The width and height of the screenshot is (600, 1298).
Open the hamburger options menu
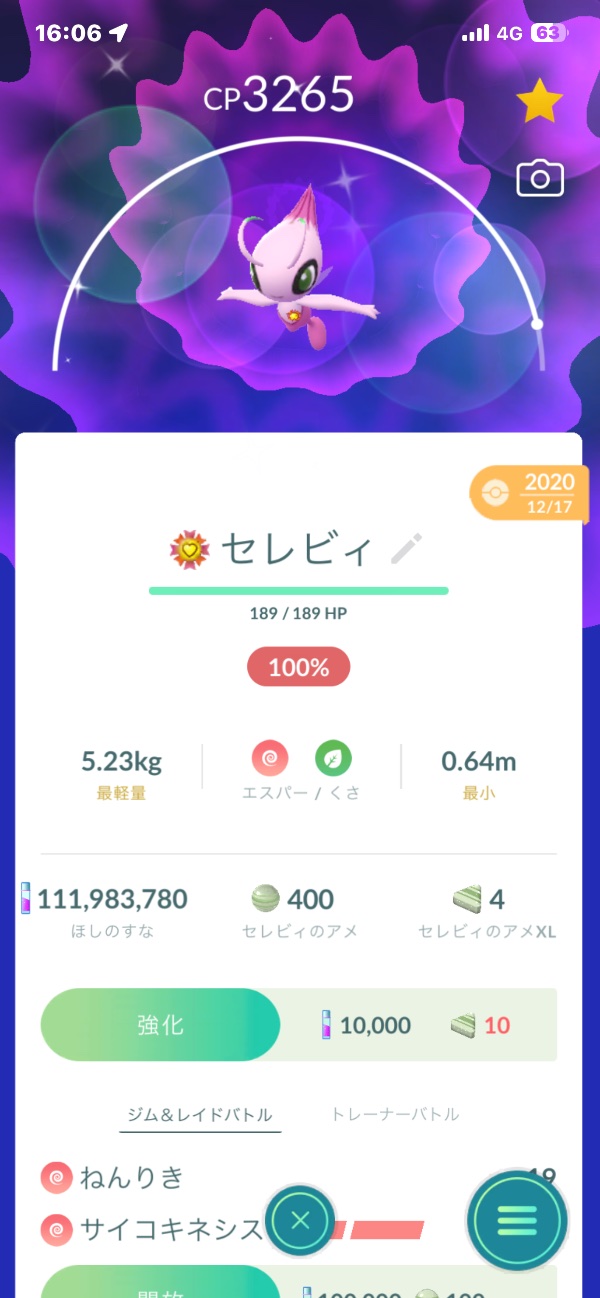[x=516, y=1220]
